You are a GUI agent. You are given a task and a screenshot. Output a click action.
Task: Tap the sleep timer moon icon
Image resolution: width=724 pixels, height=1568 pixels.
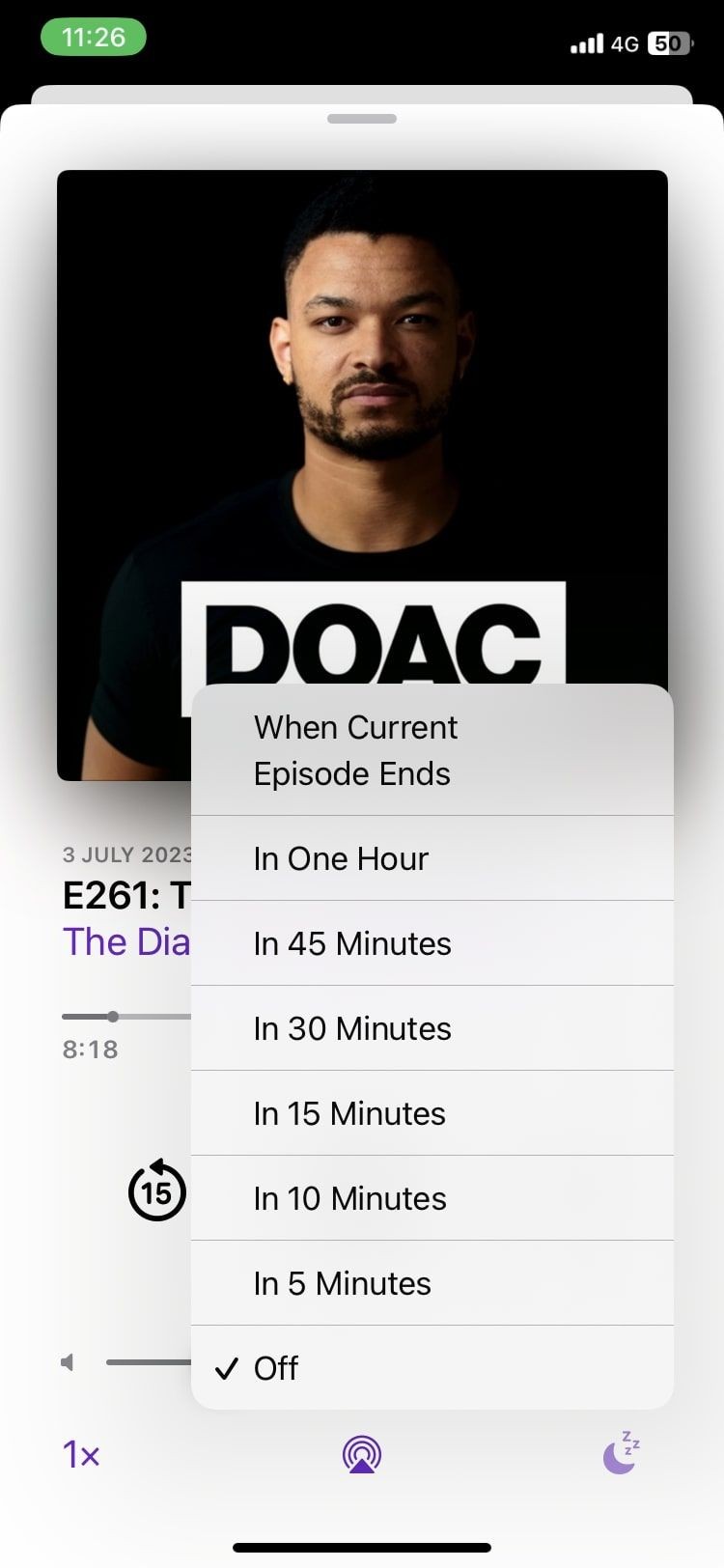[x=622, y=1453]
